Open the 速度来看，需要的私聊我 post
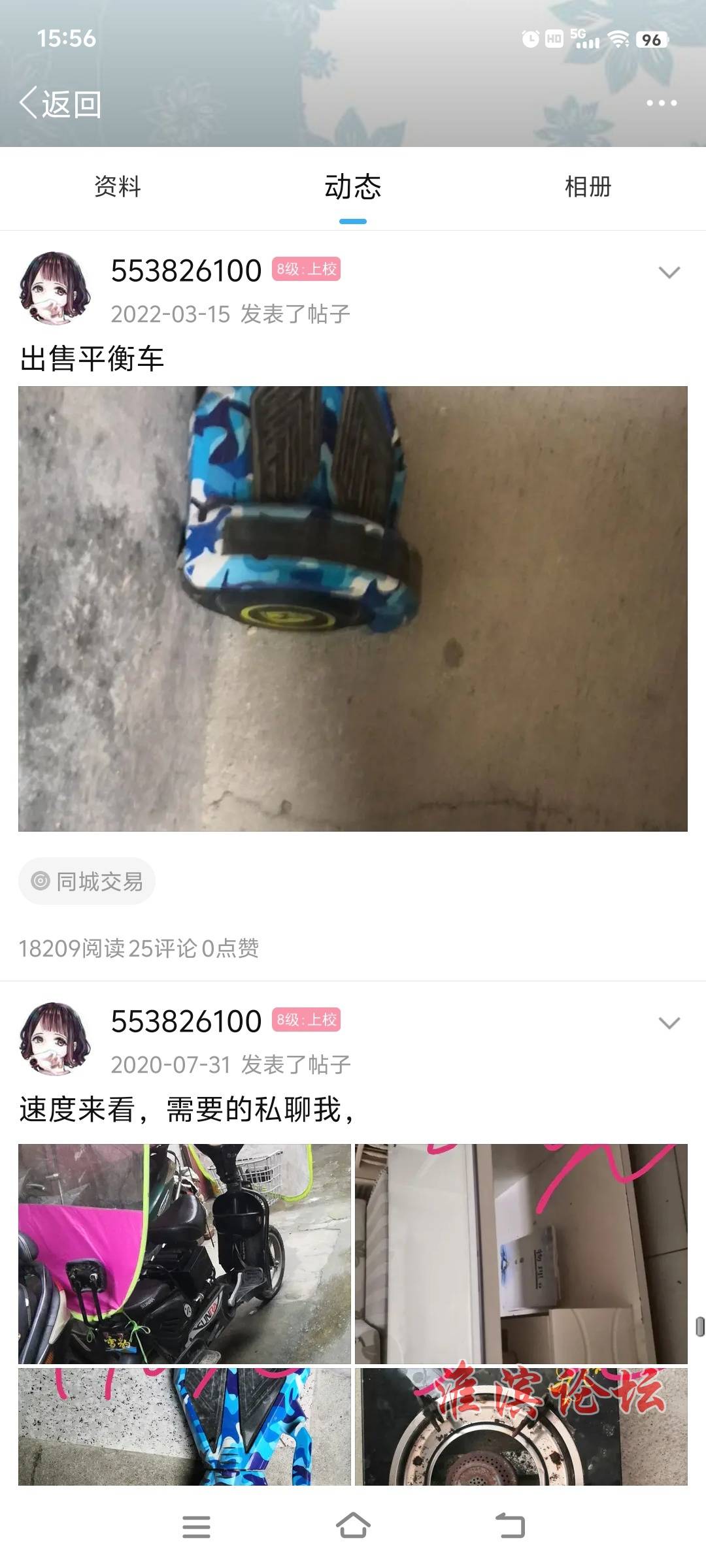 (x=187, y=1109)
